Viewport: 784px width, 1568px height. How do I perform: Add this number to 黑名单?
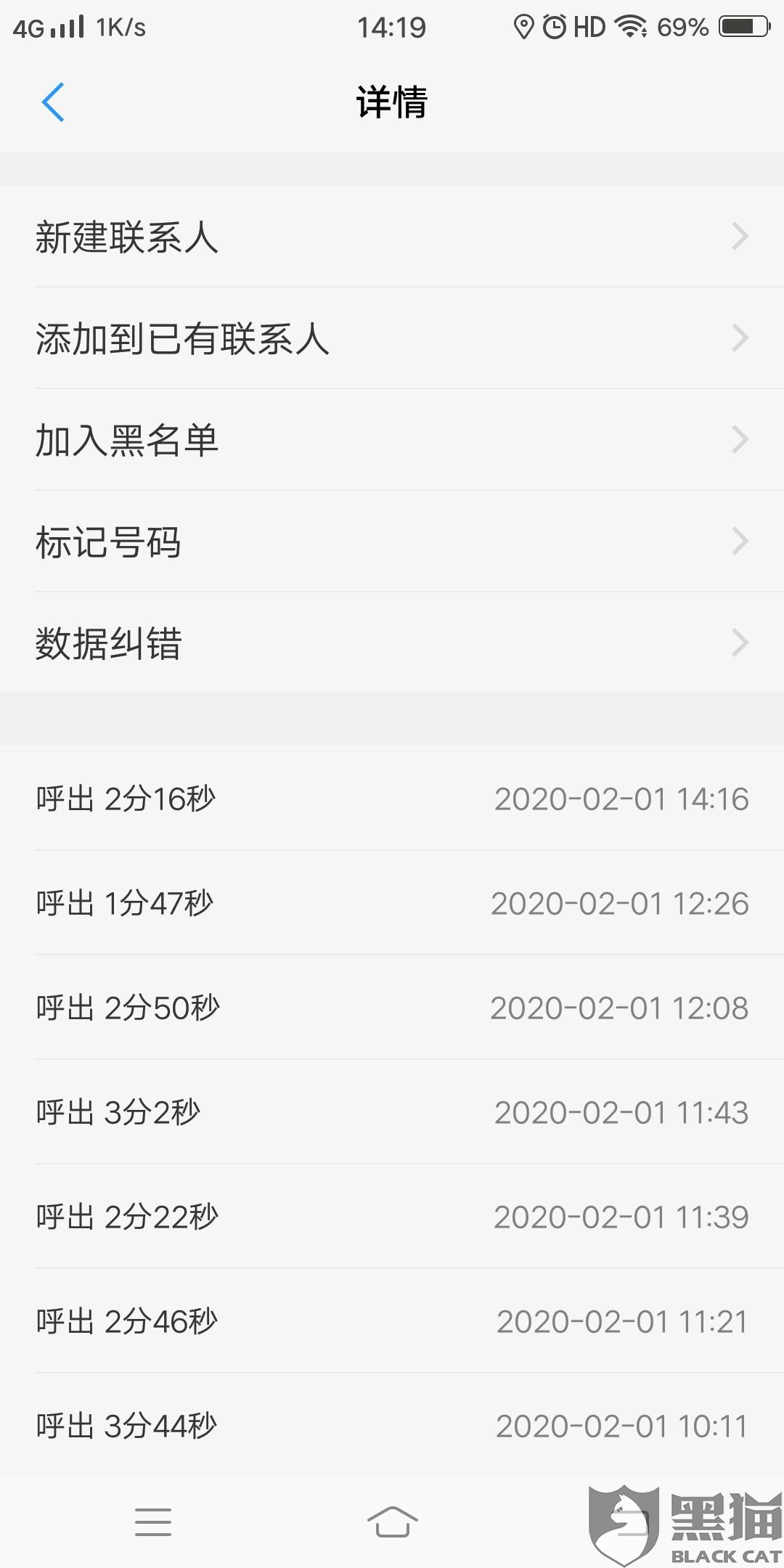(392, 440)
